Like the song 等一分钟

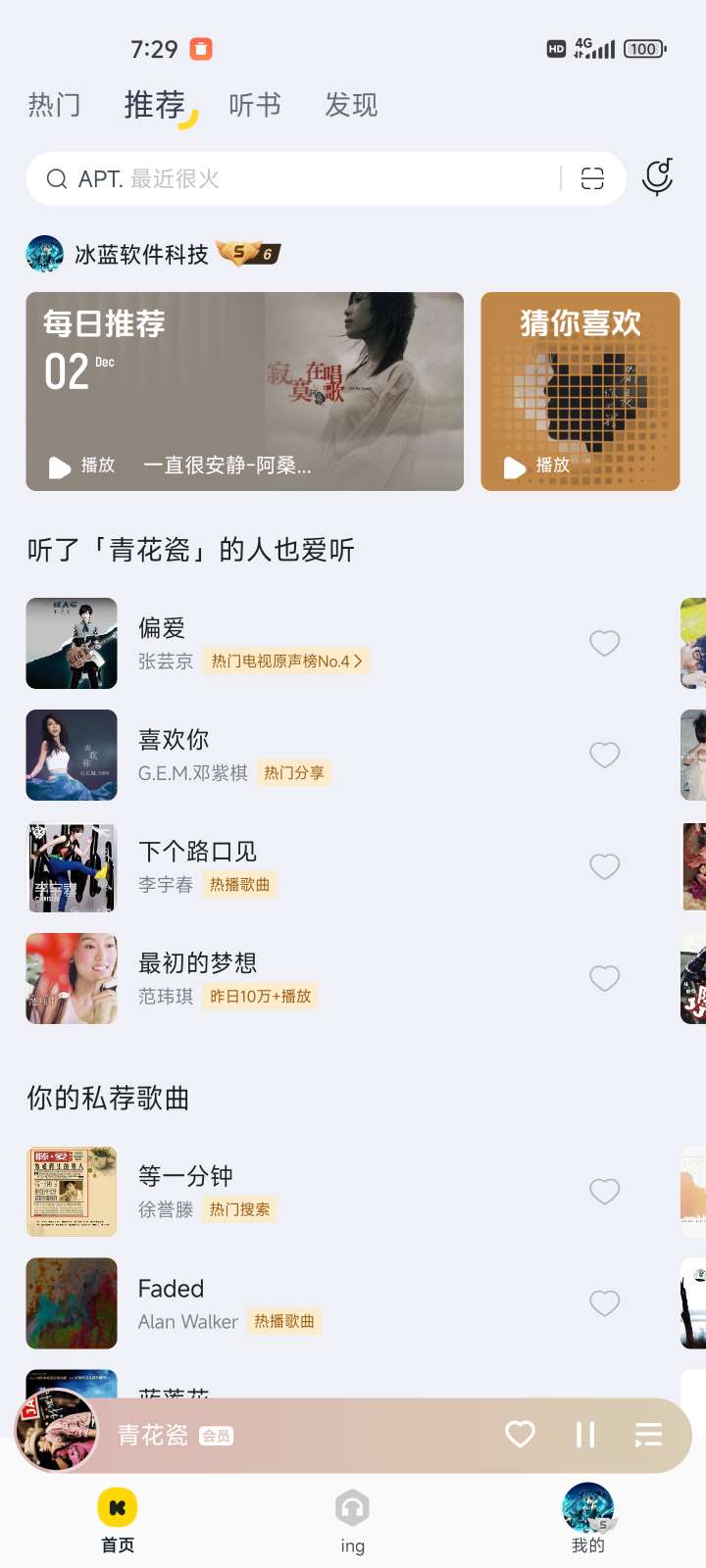click(x=604, y=1192)
